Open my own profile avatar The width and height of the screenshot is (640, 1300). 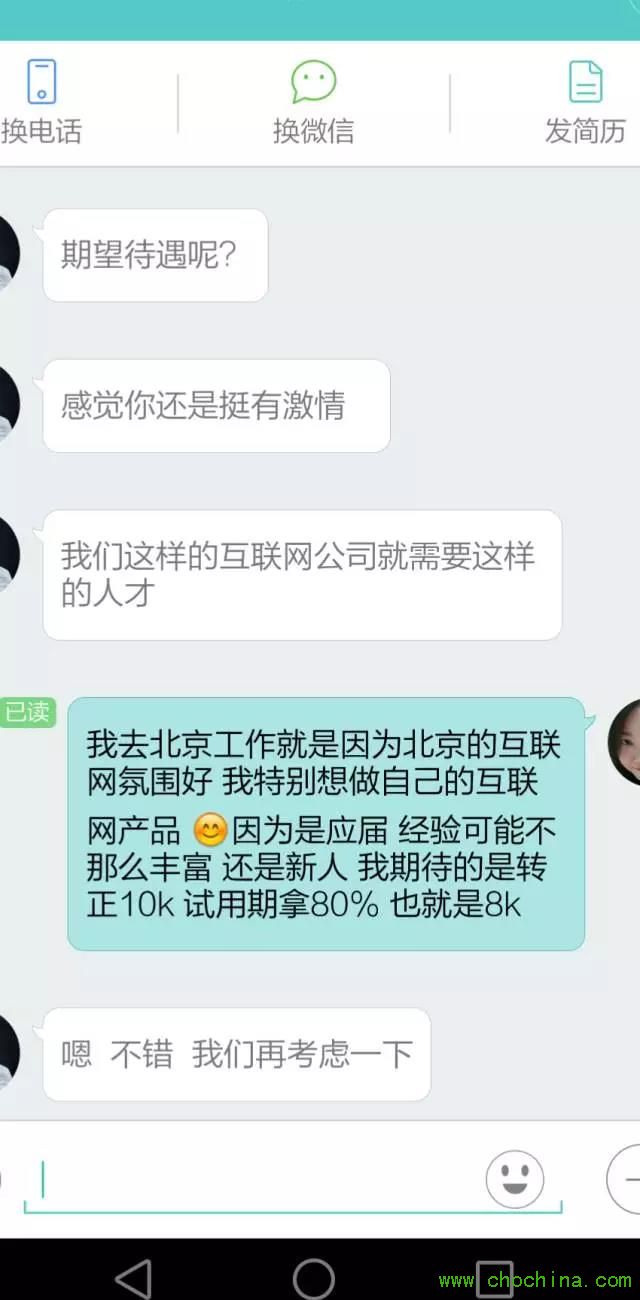(x=626, y=742)
